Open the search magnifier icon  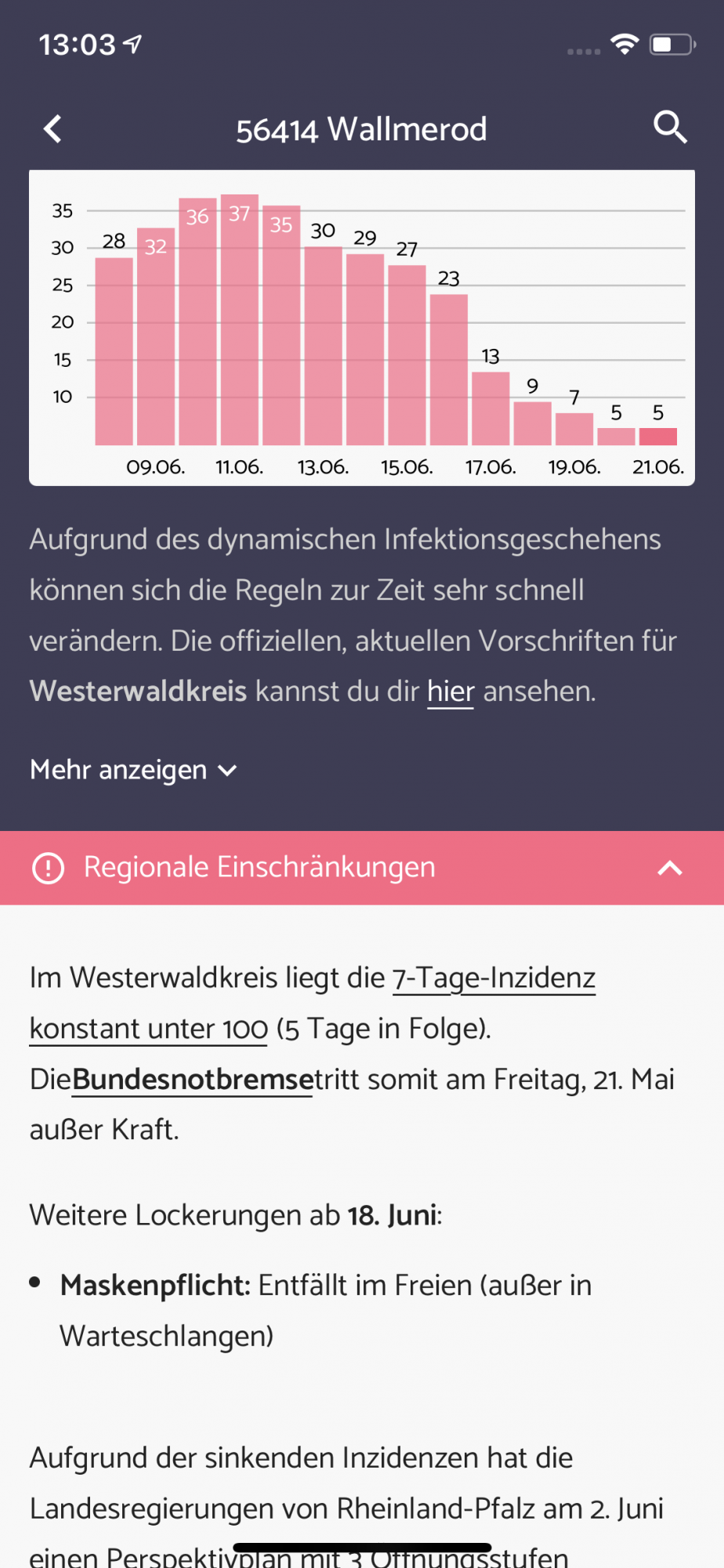670,127
